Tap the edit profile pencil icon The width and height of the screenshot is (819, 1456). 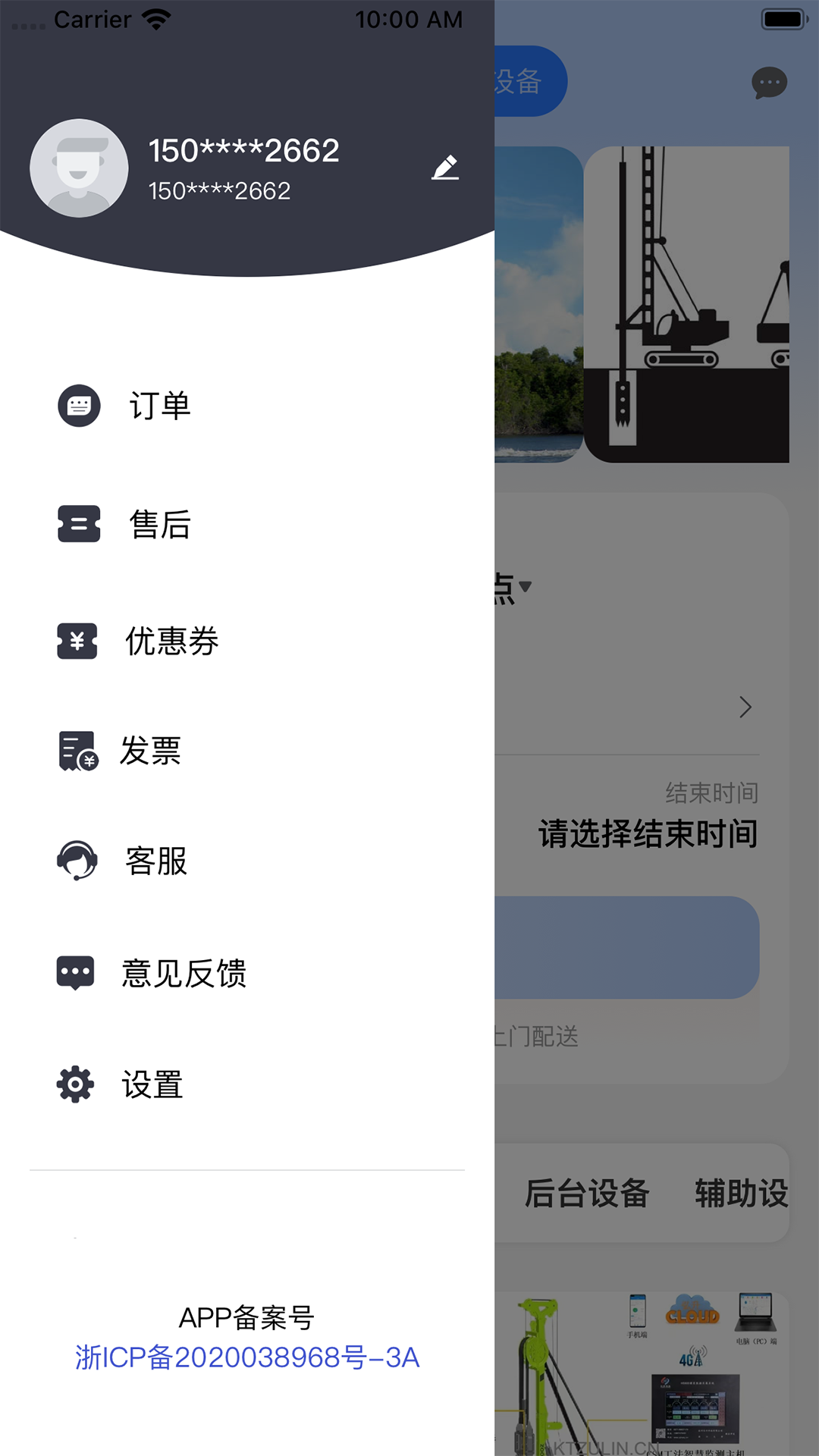click(x=445, y=168)
